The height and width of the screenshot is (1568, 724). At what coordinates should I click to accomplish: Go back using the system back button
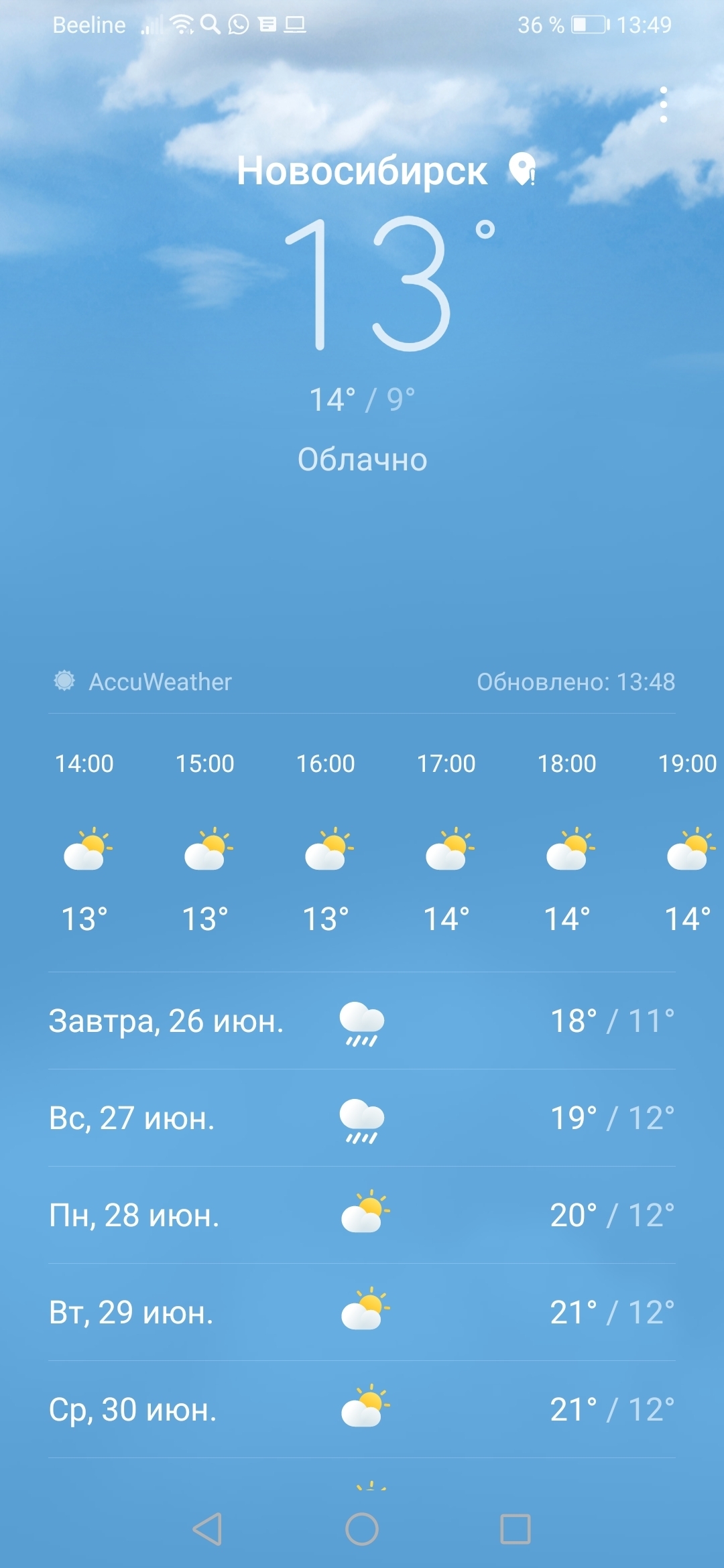point(207,1529)
